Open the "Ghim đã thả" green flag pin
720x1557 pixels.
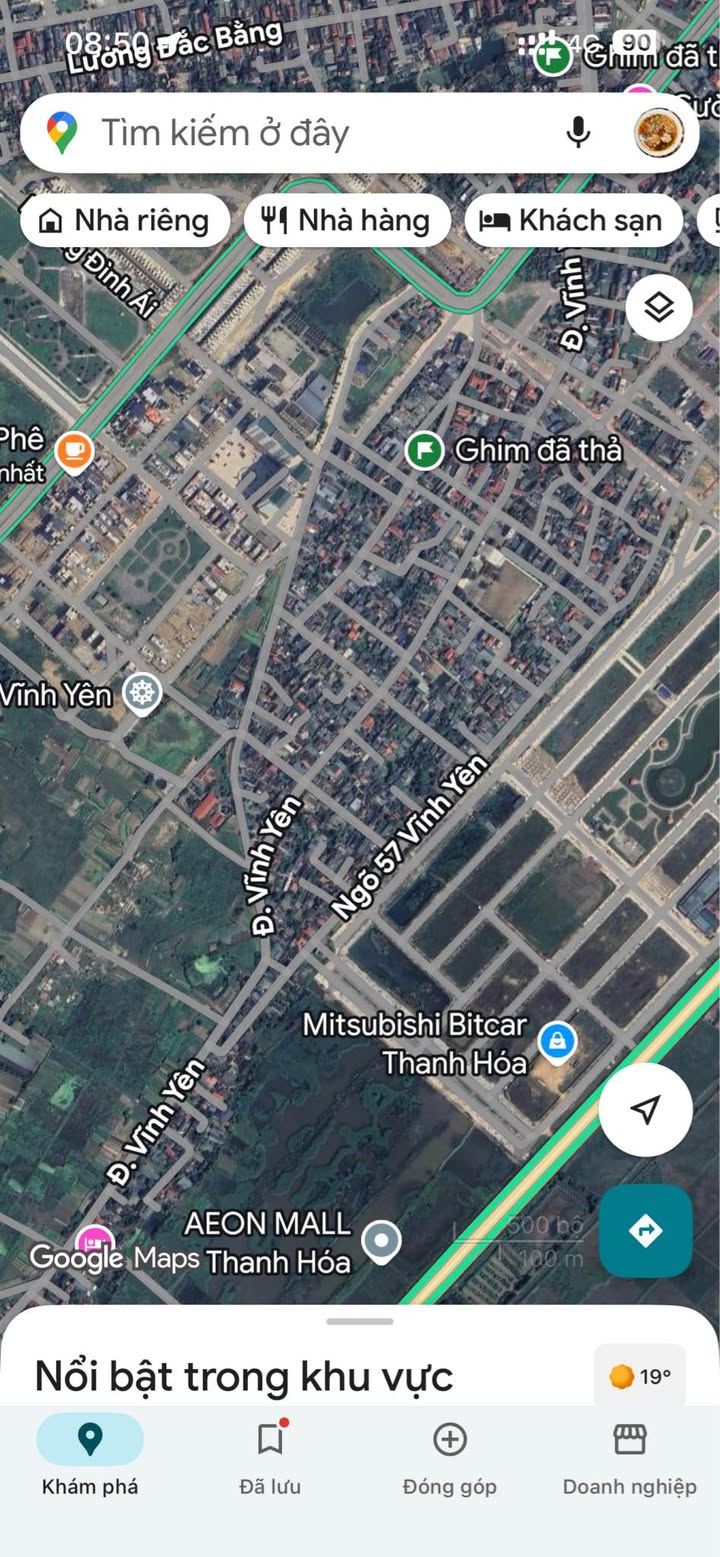[424, 450]
